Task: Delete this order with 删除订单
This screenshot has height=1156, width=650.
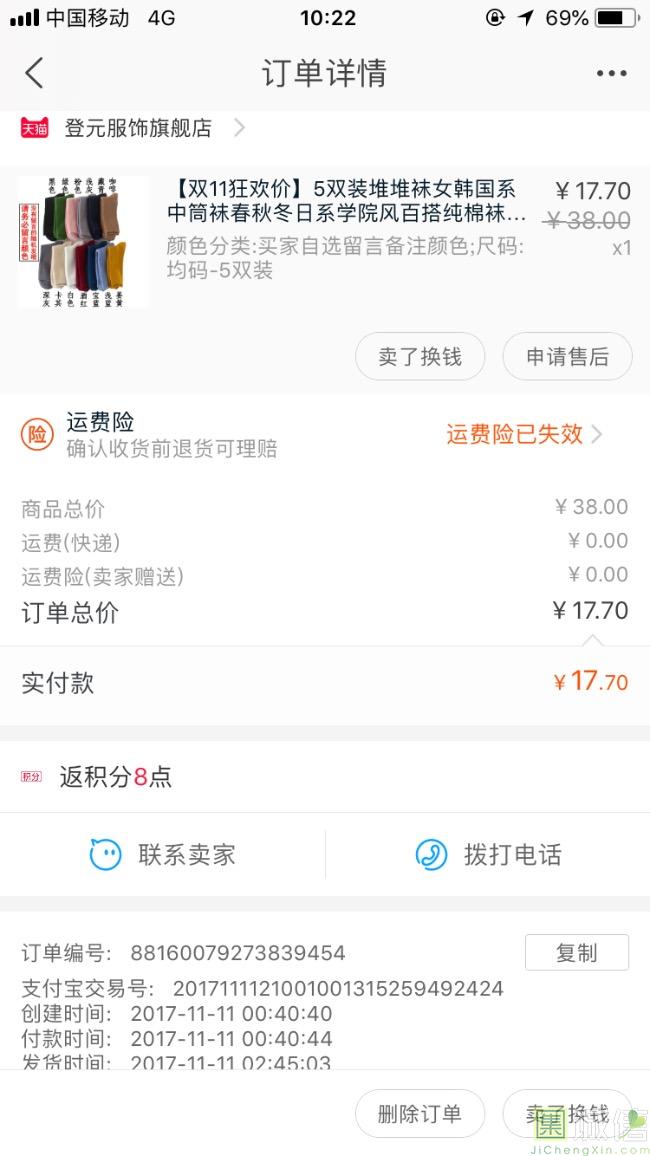Action: pyautogui.click(x=420, y=1114)
